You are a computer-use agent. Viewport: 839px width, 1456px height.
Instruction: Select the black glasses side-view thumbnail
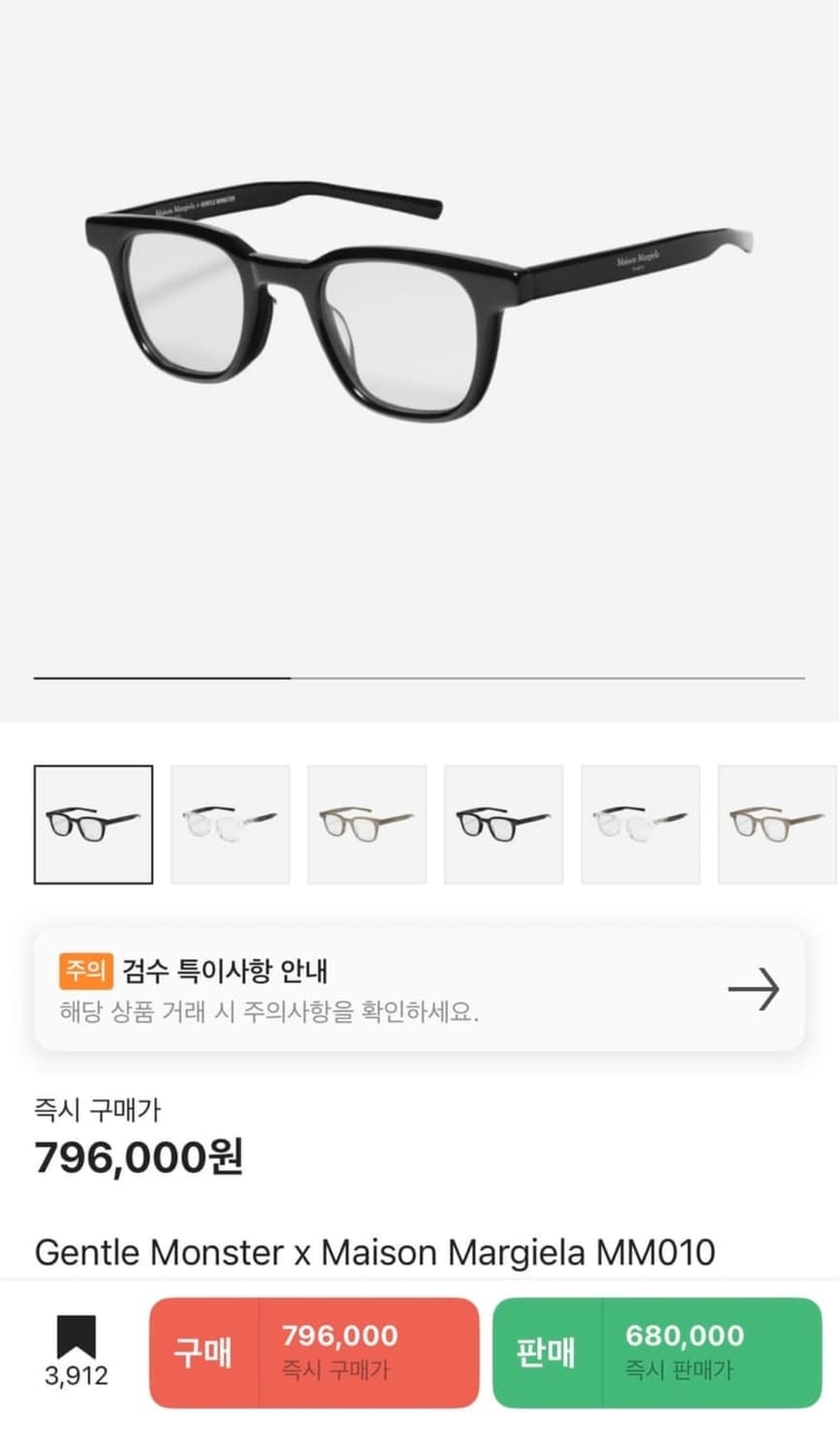(504, 823)
